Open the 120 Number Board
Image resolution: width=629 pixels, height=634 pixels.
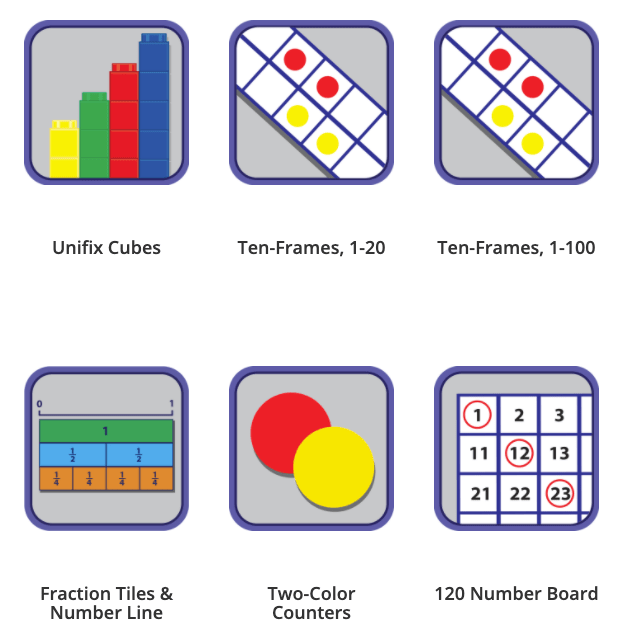coord(516,448)
